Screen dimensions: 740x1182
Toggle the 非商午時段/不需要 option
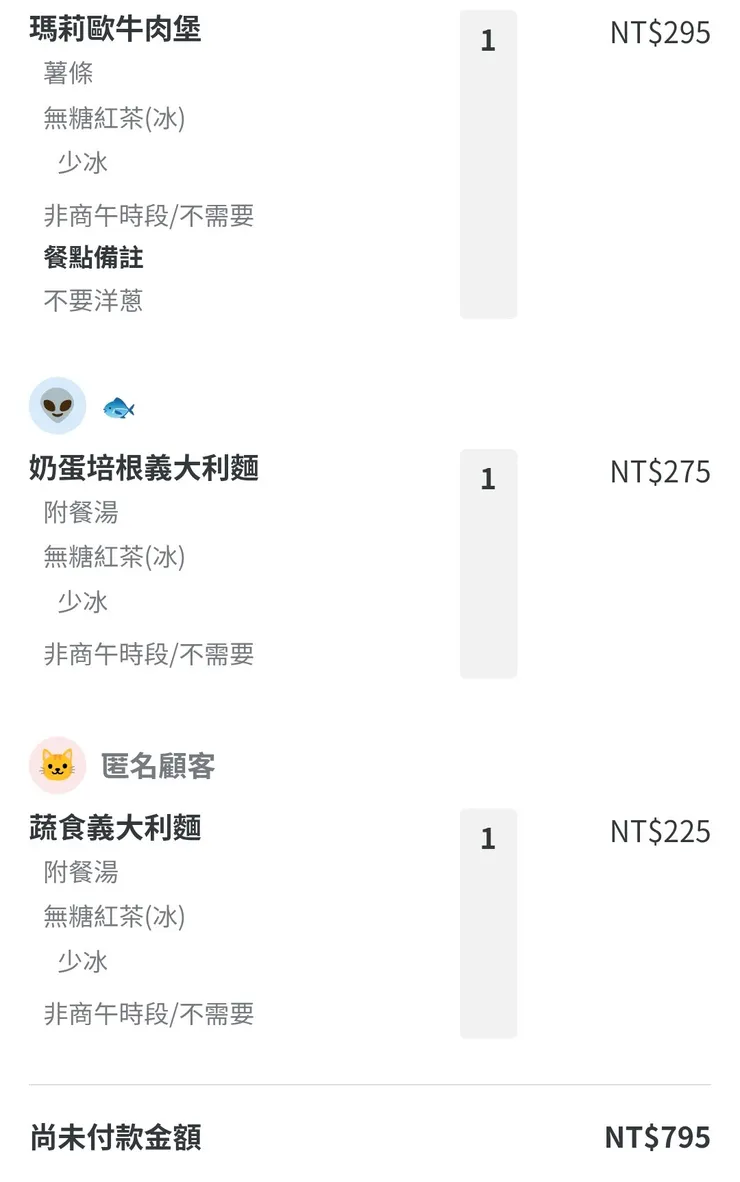coord(147,215)
